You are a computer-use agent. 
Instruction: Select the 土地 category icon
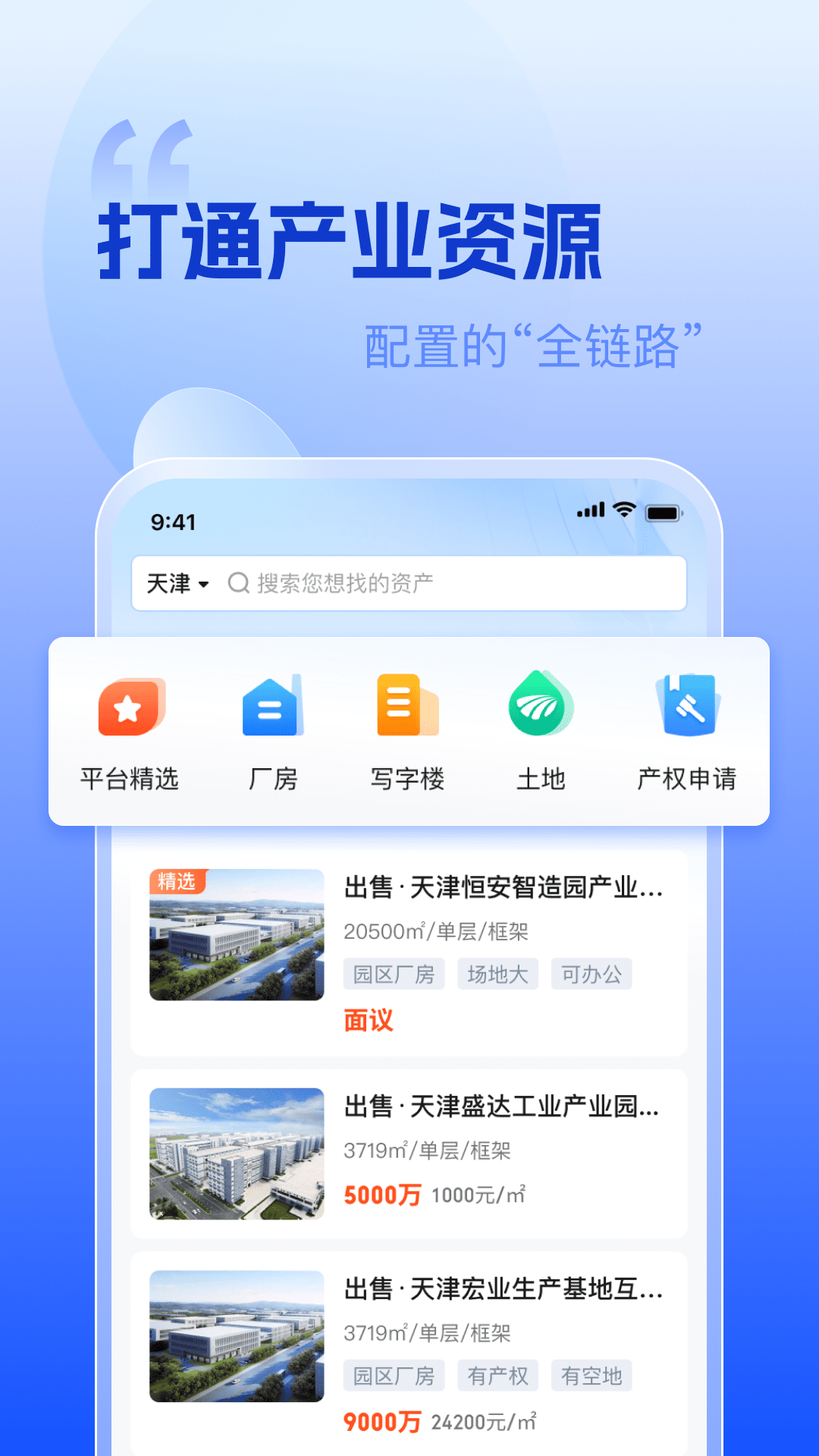pyautogui.click(x=540, y=707)
